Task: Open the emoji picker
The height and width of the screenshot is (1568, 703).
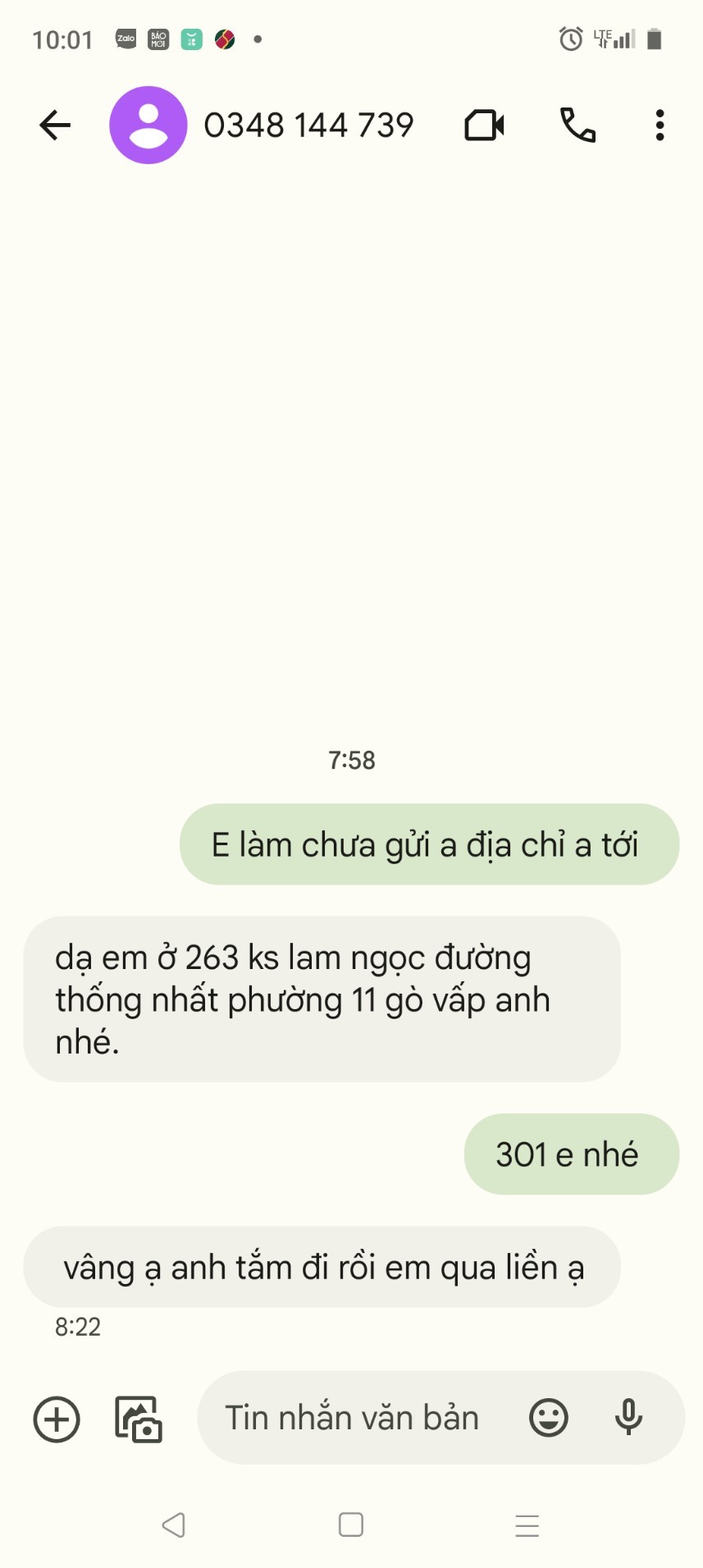Action: (548, 1418)
